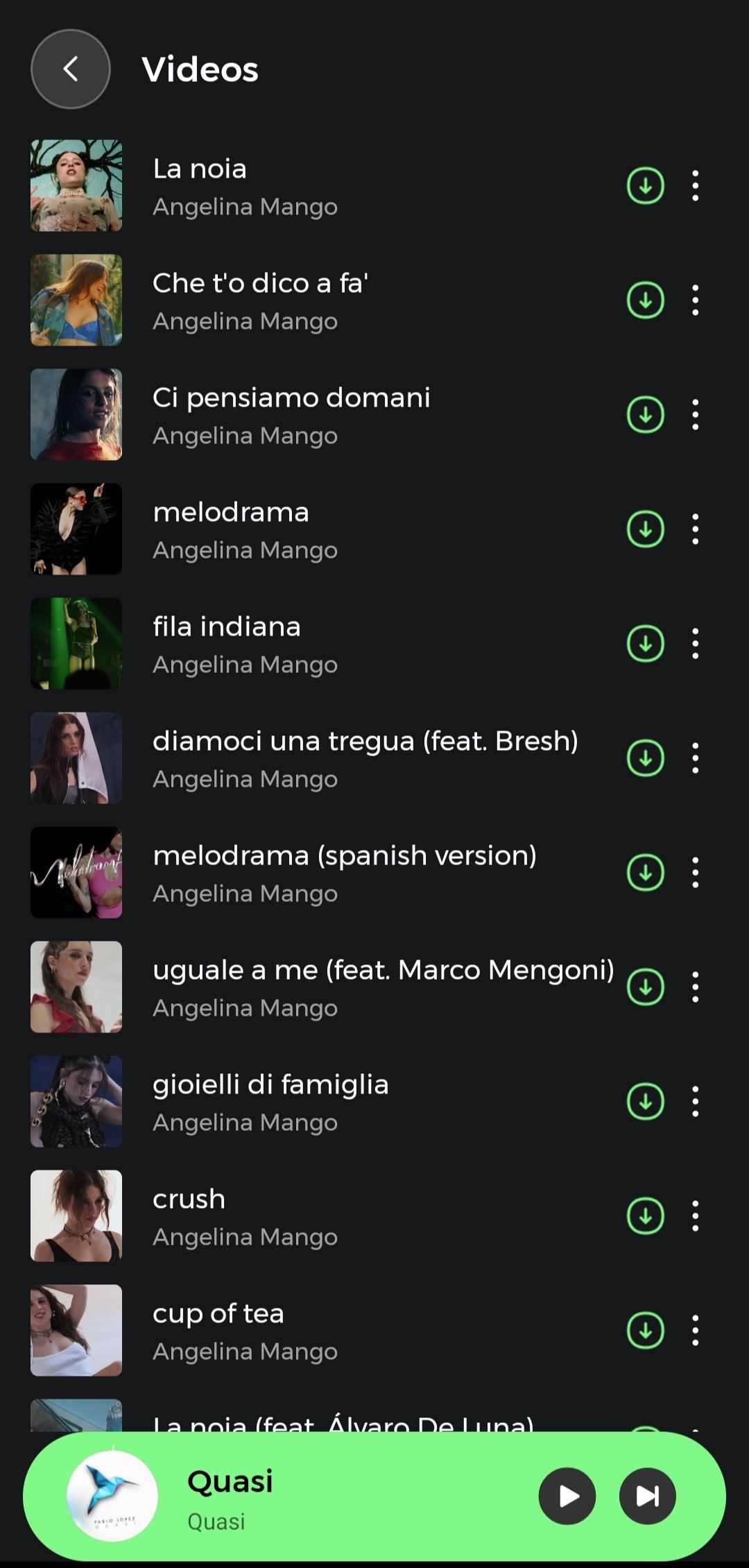Skip to the next track
This screenshot has height=1568, width=749.
point(647,1496)
